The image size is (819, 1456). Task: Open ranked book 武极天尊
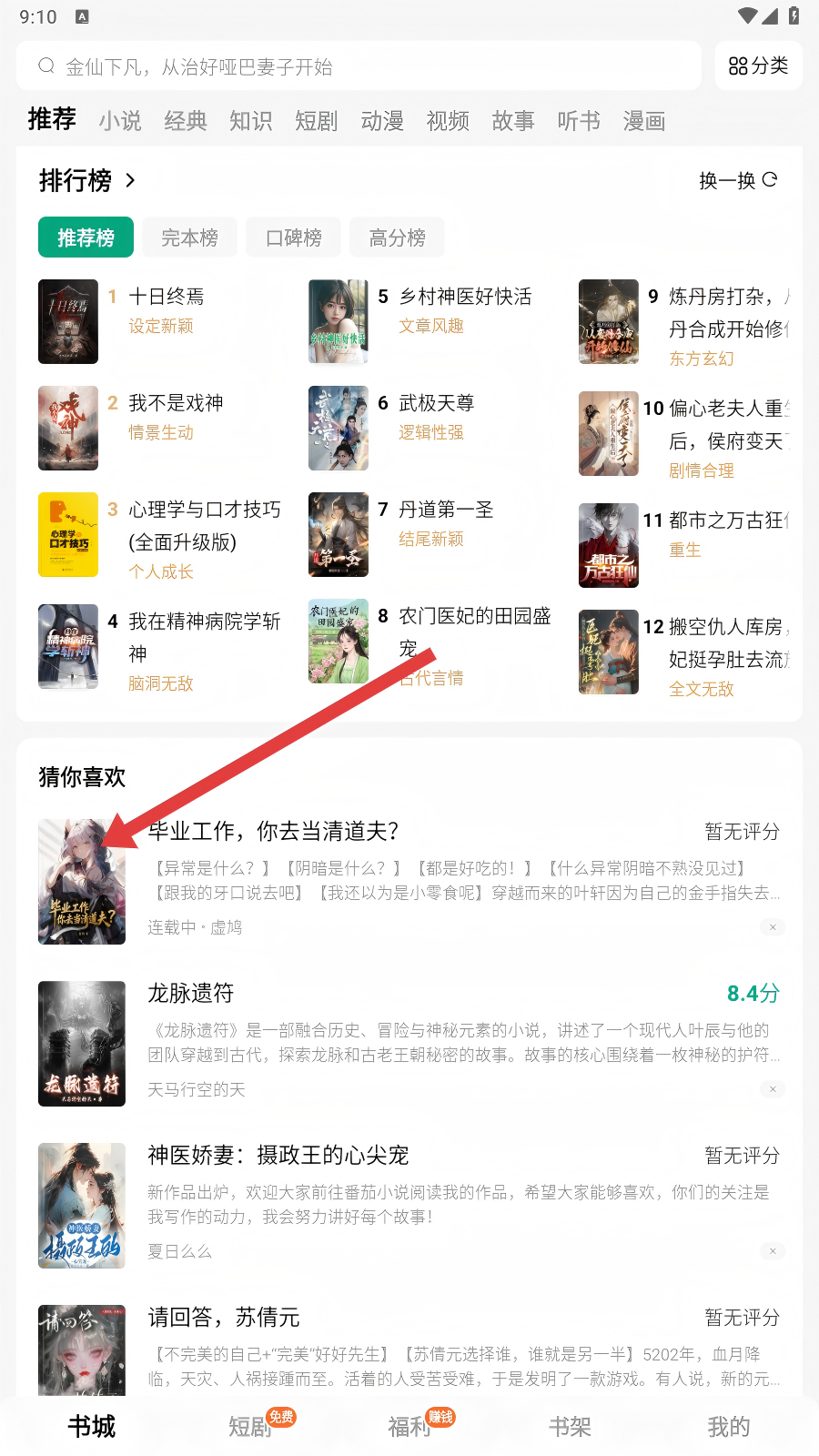pyautogui.click(x=436, y=403)
